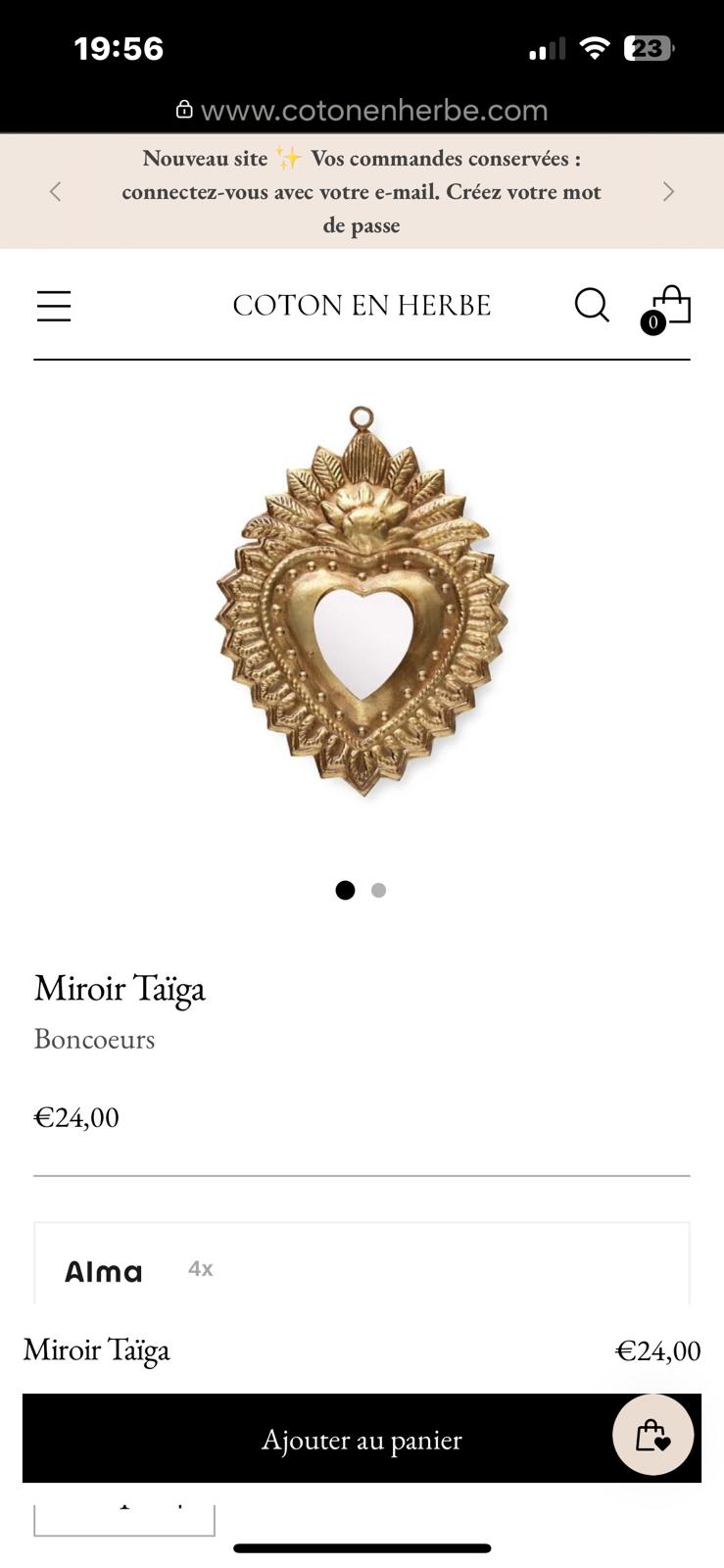Open the hamburger navigation menu
This screenshot has width=724, height=1568.
(x=54, y=305)
